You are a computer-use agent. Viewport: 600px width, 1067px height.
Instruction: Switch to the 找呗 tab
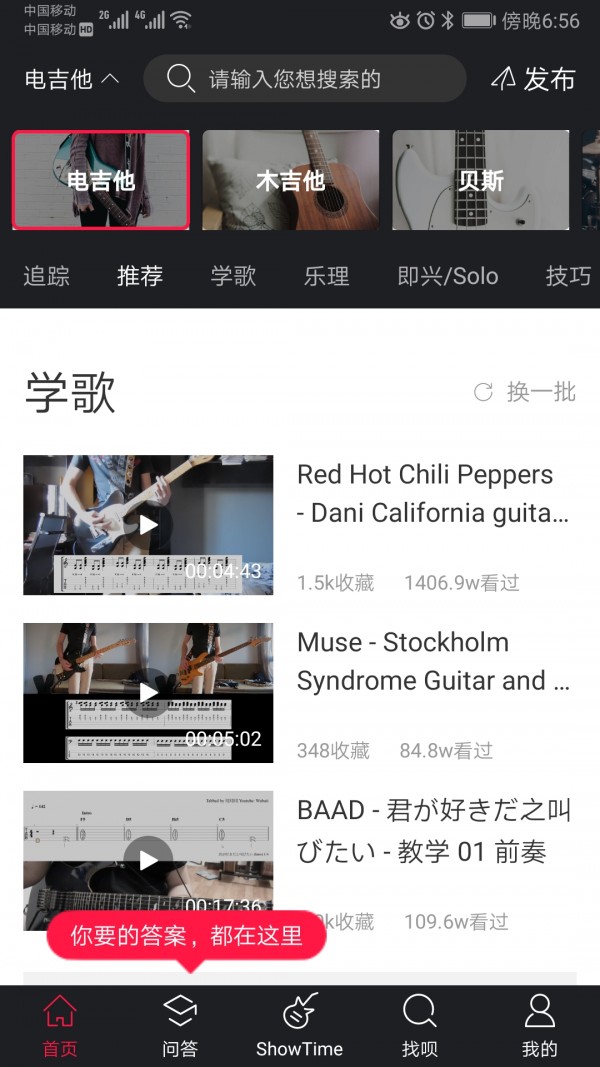[420, 1026]
